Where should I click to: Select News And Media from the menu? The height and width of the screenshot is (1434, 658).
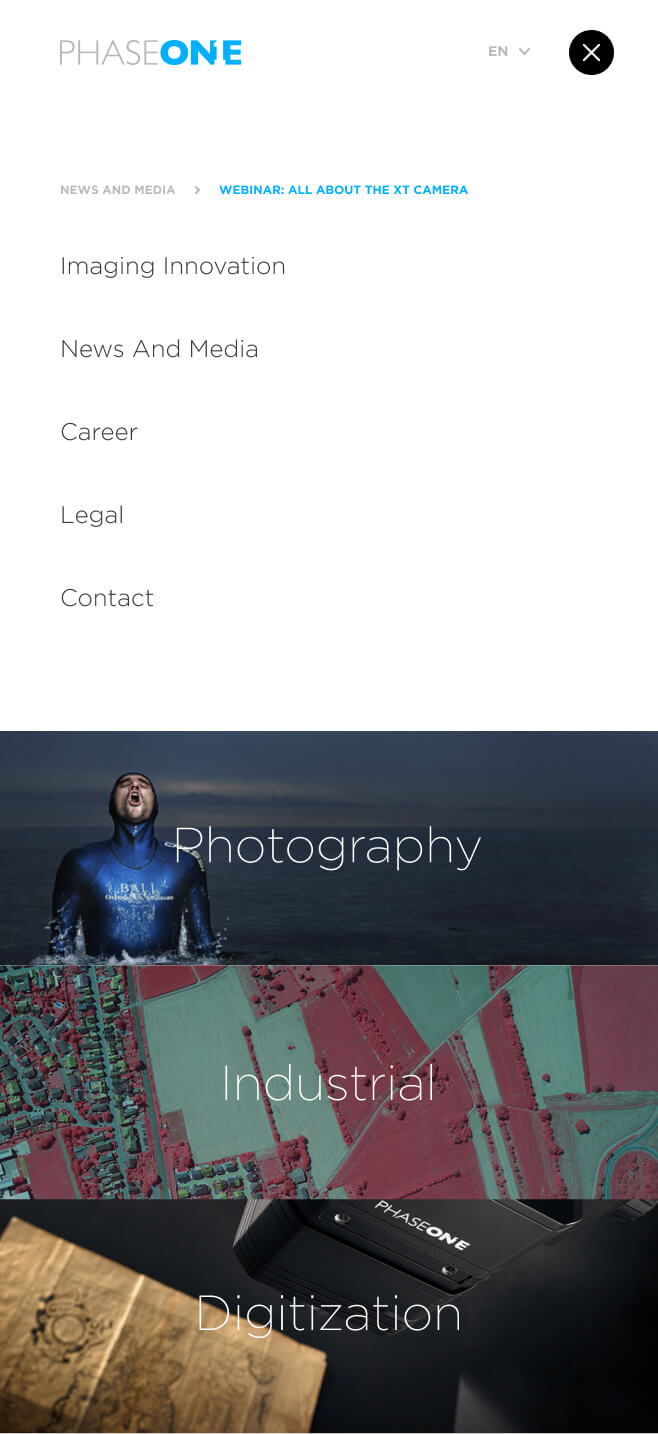[159, 349]
